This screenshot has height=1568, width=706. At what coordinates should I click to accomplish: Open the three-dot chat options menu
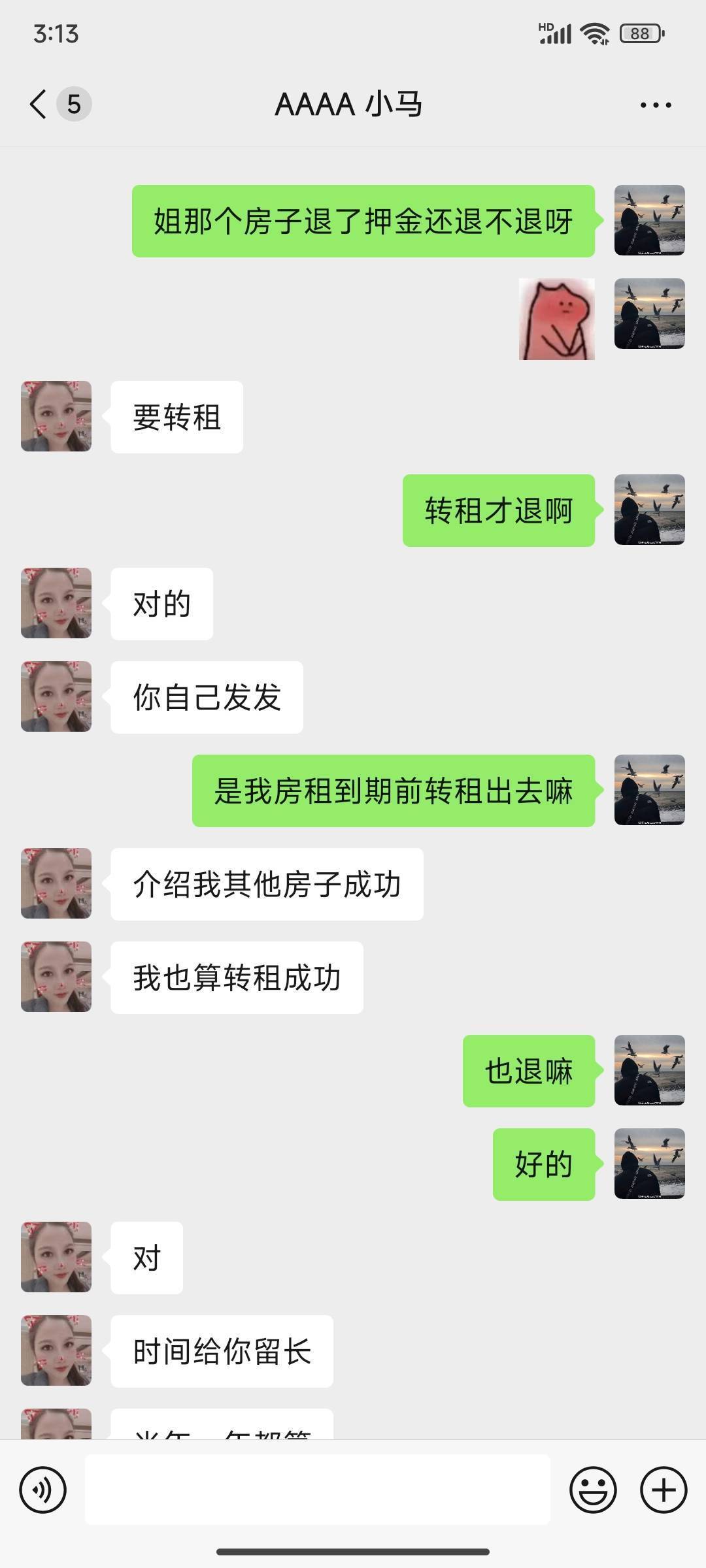656,105
